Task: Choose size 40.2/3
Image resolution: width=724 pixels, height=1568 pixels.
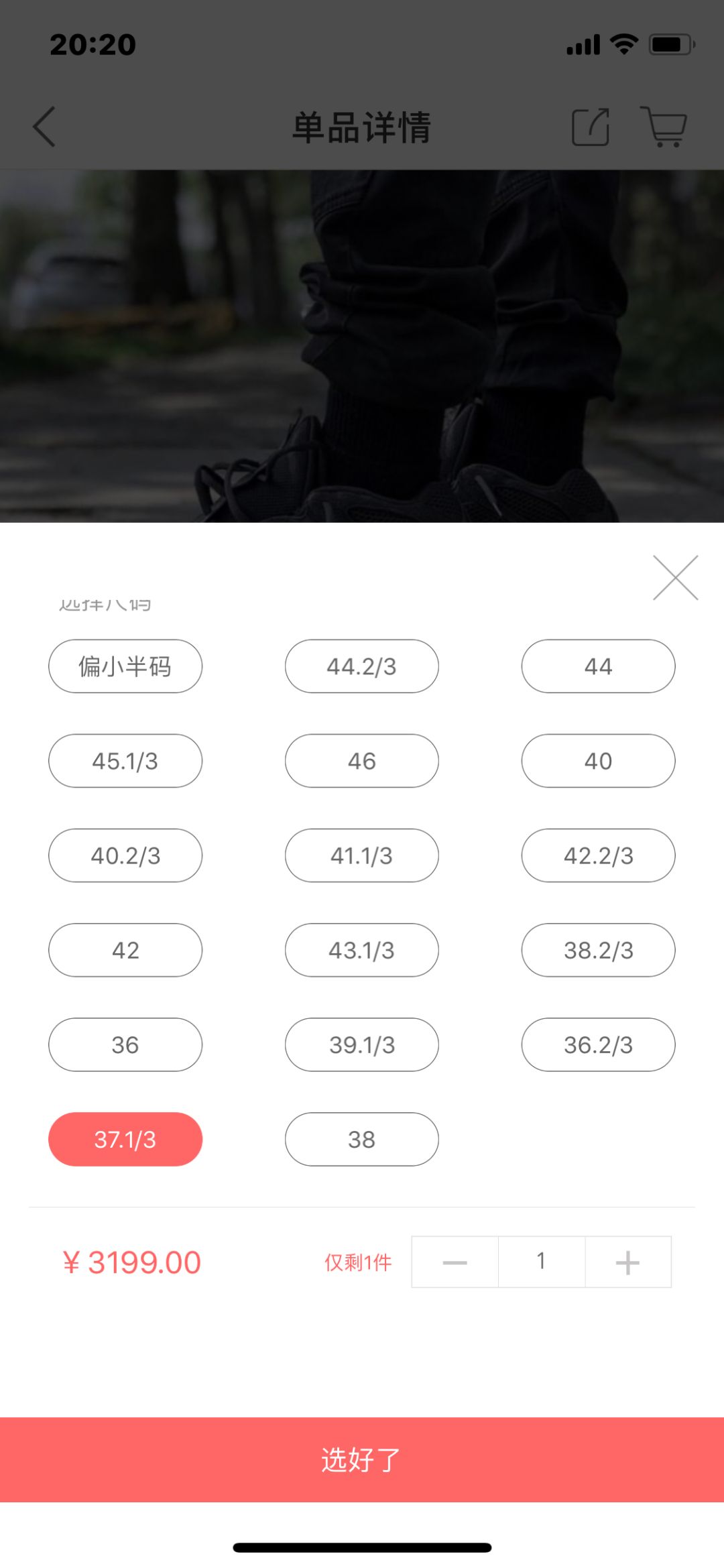Action: [125, 855]
